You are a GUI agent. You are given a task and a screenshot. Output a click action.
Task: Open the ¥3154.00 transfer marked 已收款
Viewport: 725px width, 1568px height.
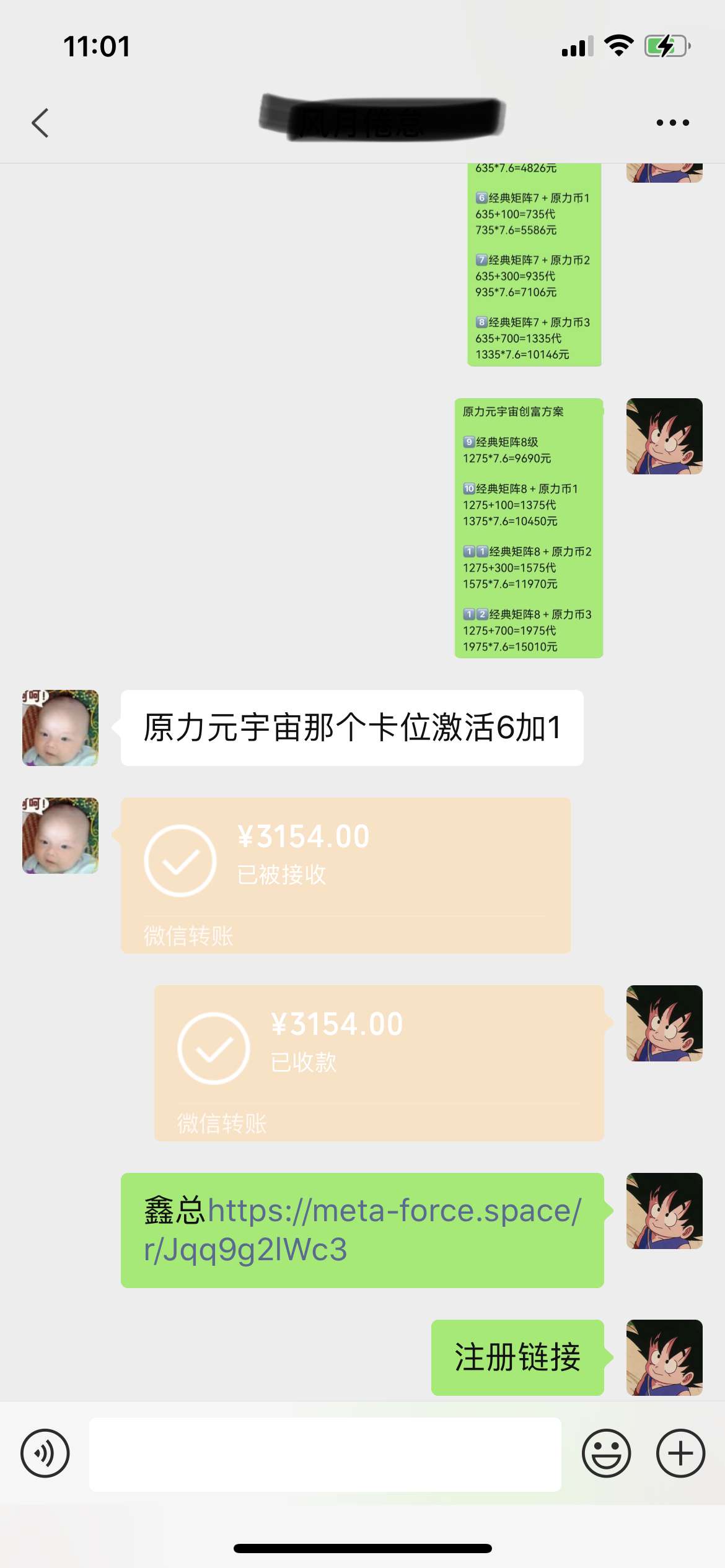tap(379, 1062)
